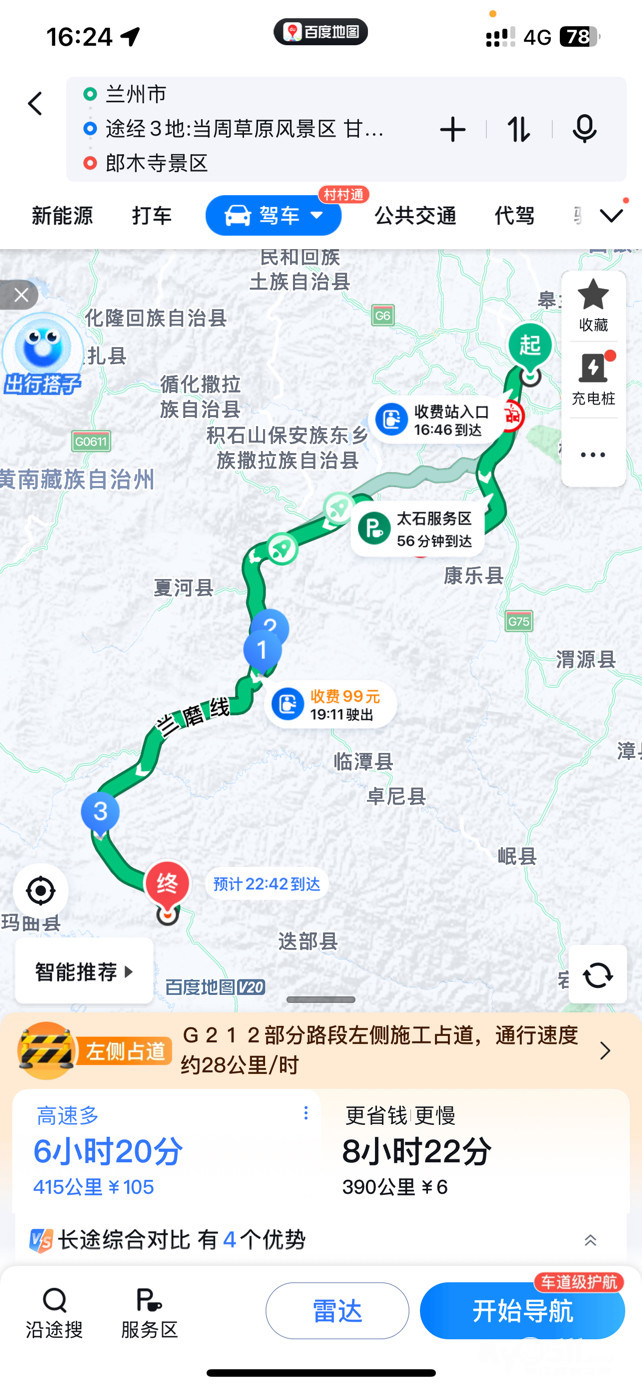Expand the 长途综合对比 comparison panel
642x1389 pixels.
tap(590, 1240)
